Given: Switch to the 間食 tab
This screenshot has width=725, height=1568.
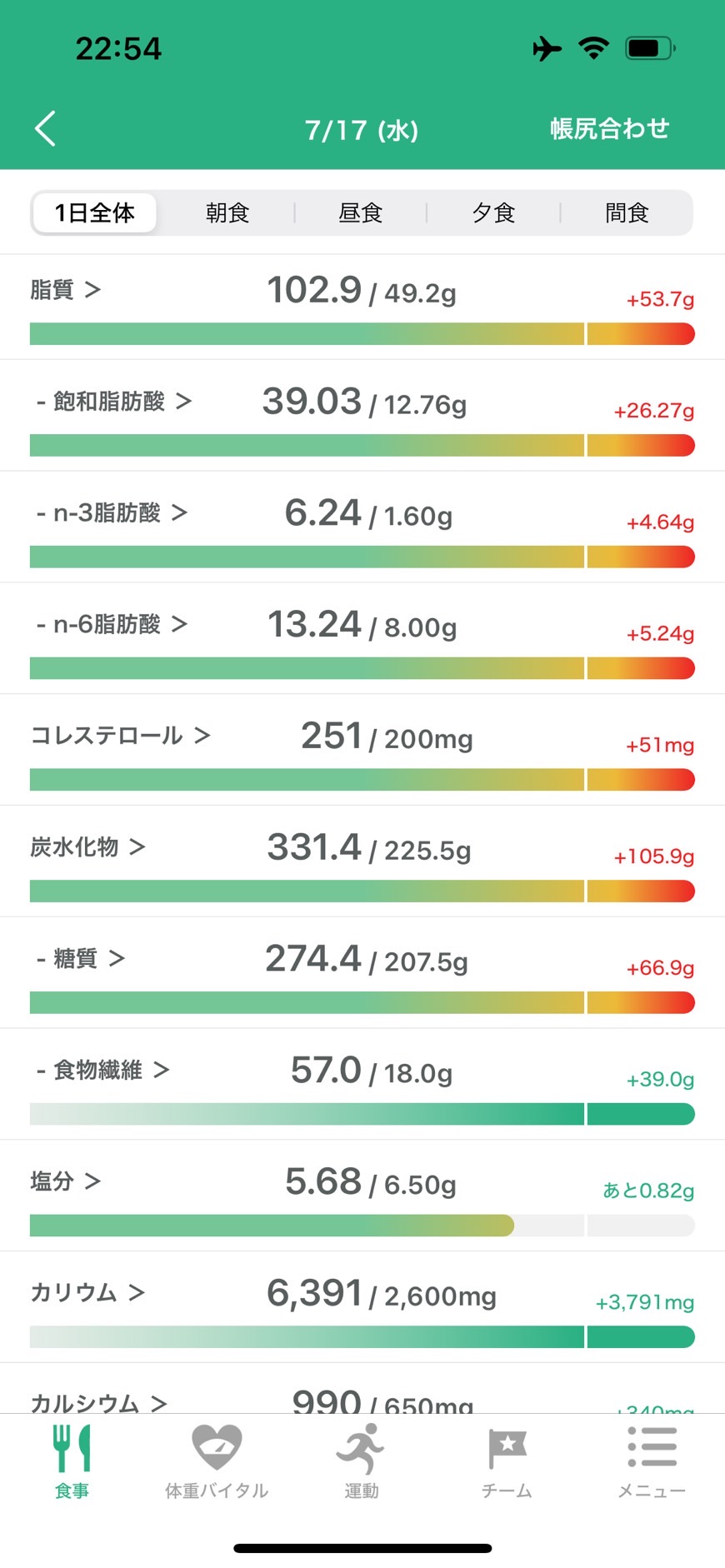Looking at the screenshot, I should pos(627,213).
